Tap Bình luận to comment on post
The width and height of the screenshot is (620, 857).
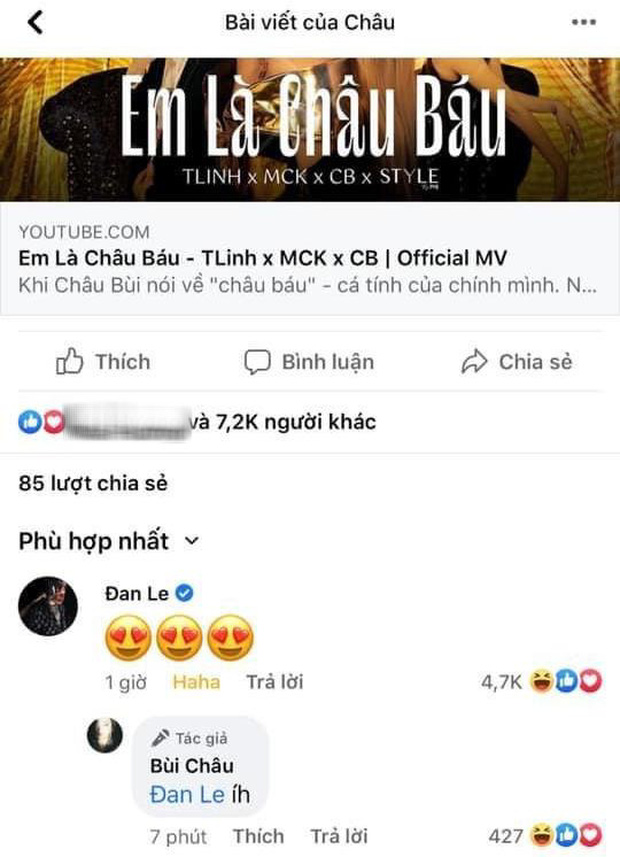309,361
